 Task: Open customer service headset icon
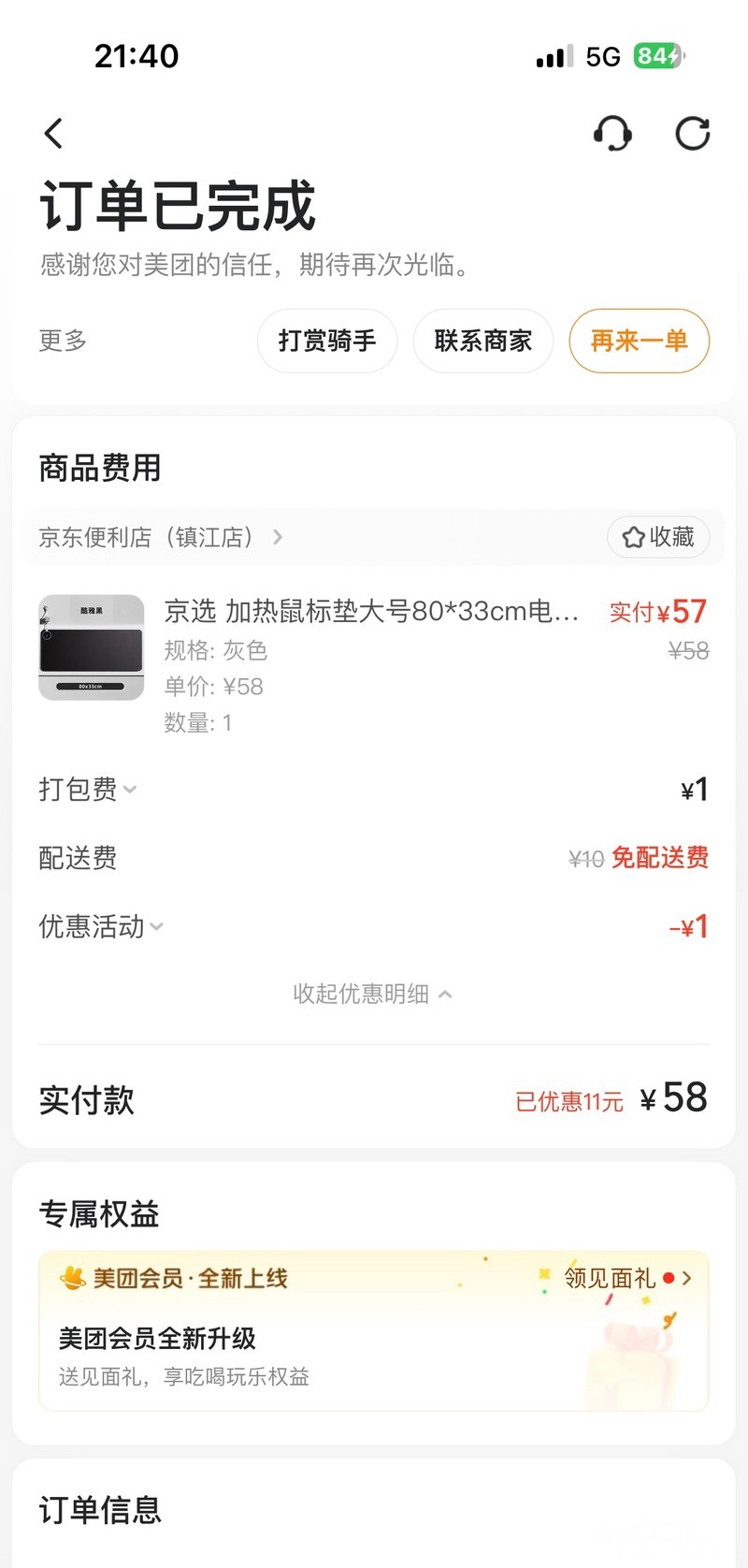[x=612, y=134]
